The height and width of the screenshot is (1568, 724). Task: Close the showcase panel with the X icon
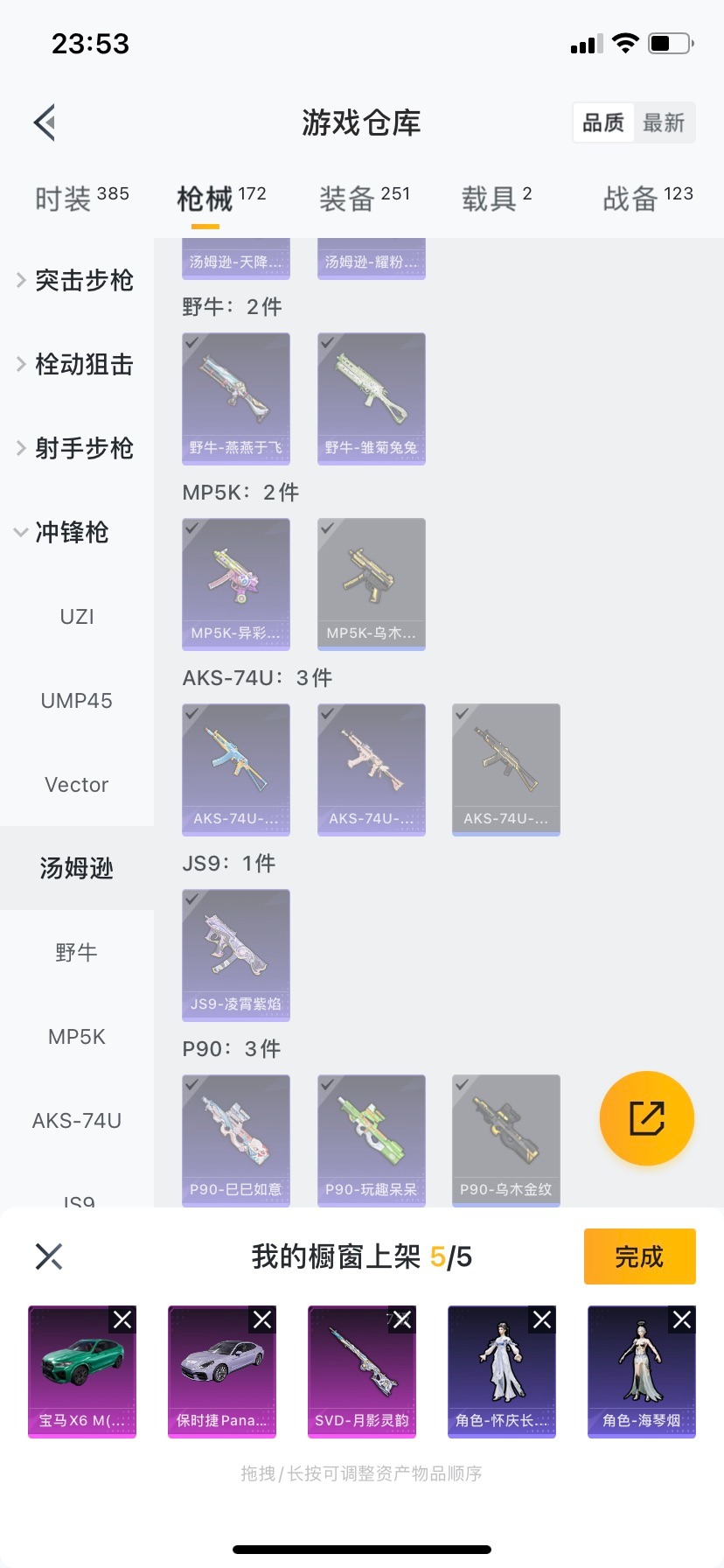pyautogui.click(x=48, y=1256)
